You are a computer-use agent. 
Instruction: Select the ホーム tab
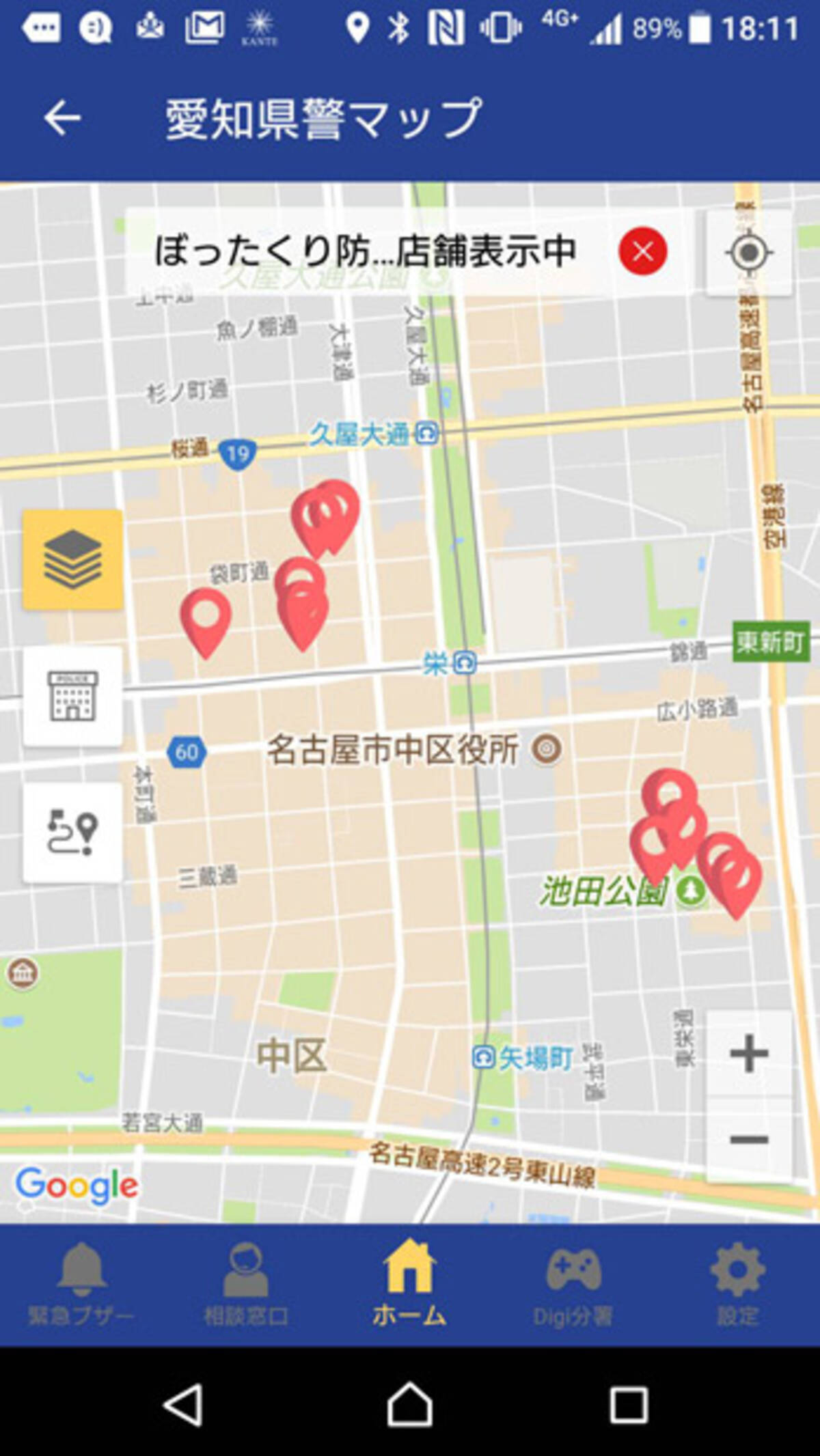409,1284
